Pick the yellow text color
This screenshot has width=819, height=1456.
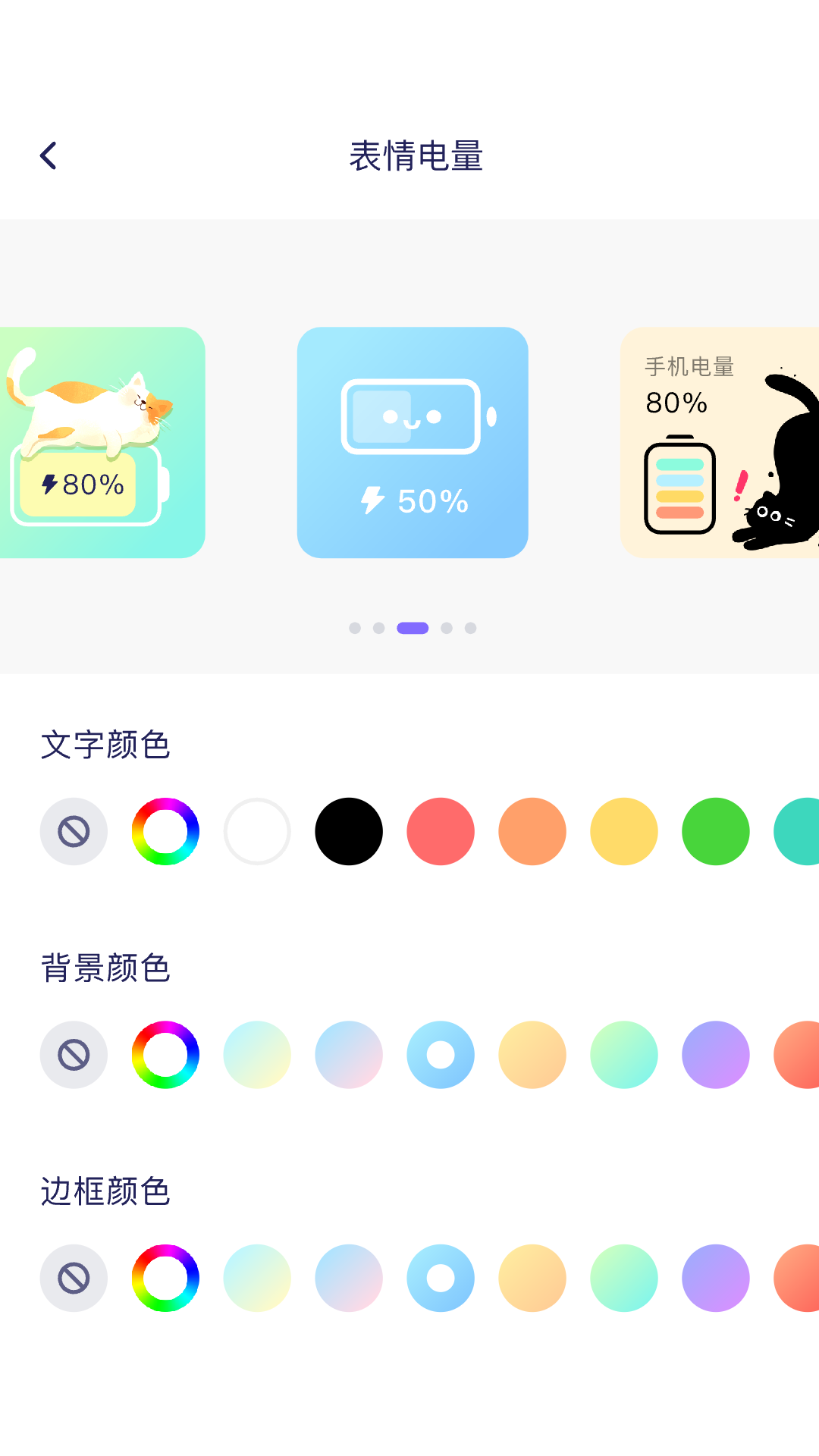click(x=624, y=832)
